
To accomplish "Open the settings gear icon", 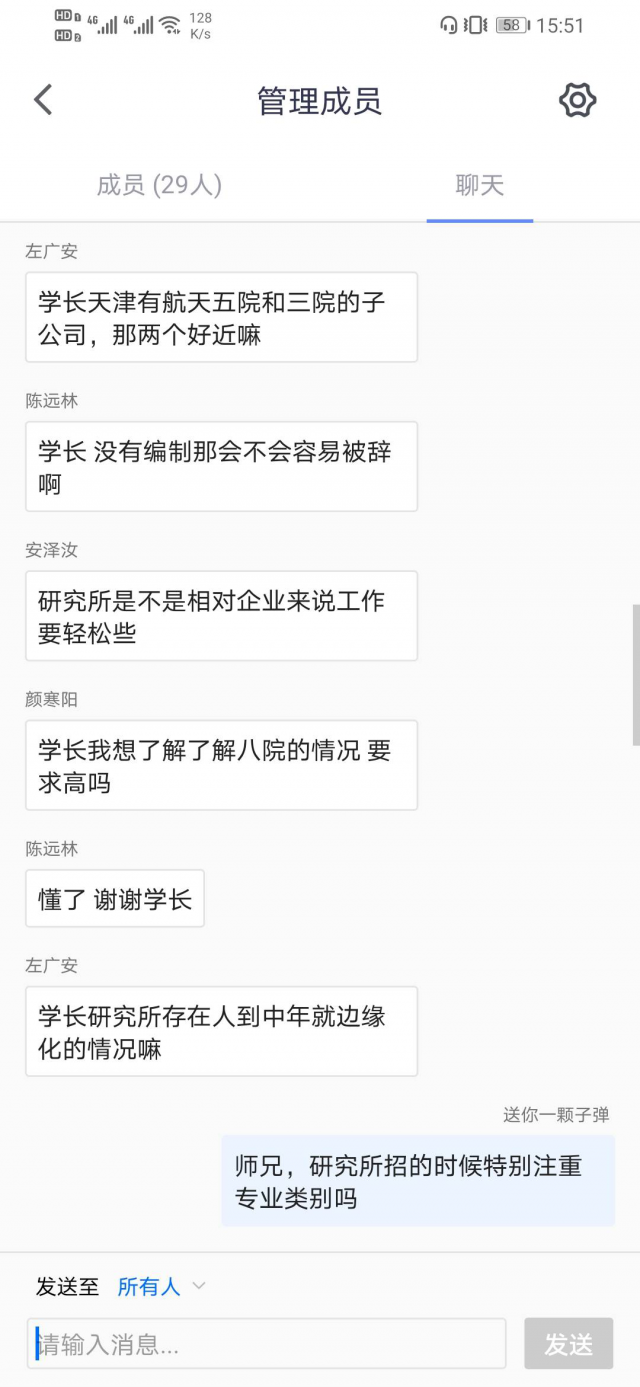I will point(577,100).
